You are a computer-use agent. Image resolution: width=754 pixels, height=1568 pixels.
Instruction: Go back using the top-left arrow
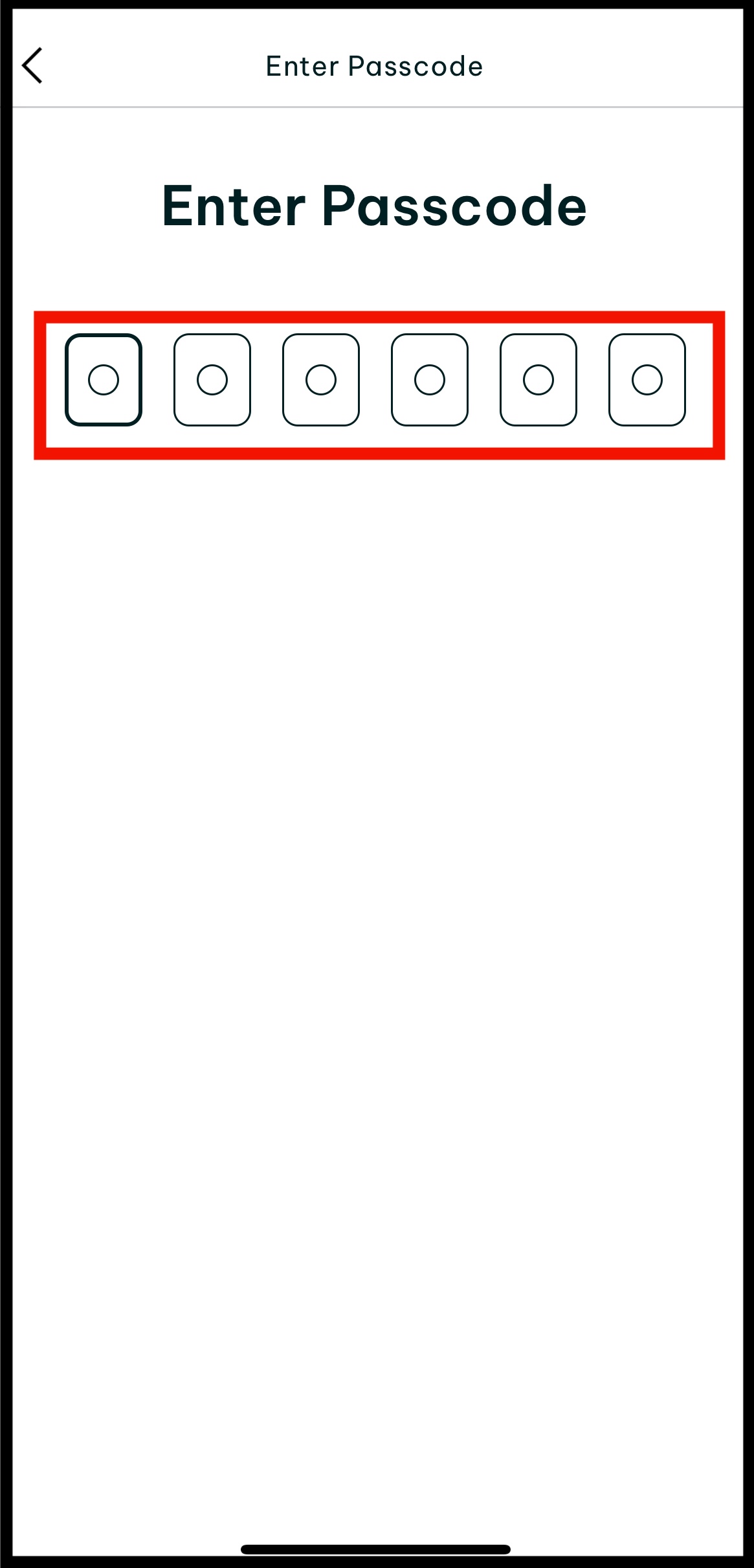coord(32,65)
